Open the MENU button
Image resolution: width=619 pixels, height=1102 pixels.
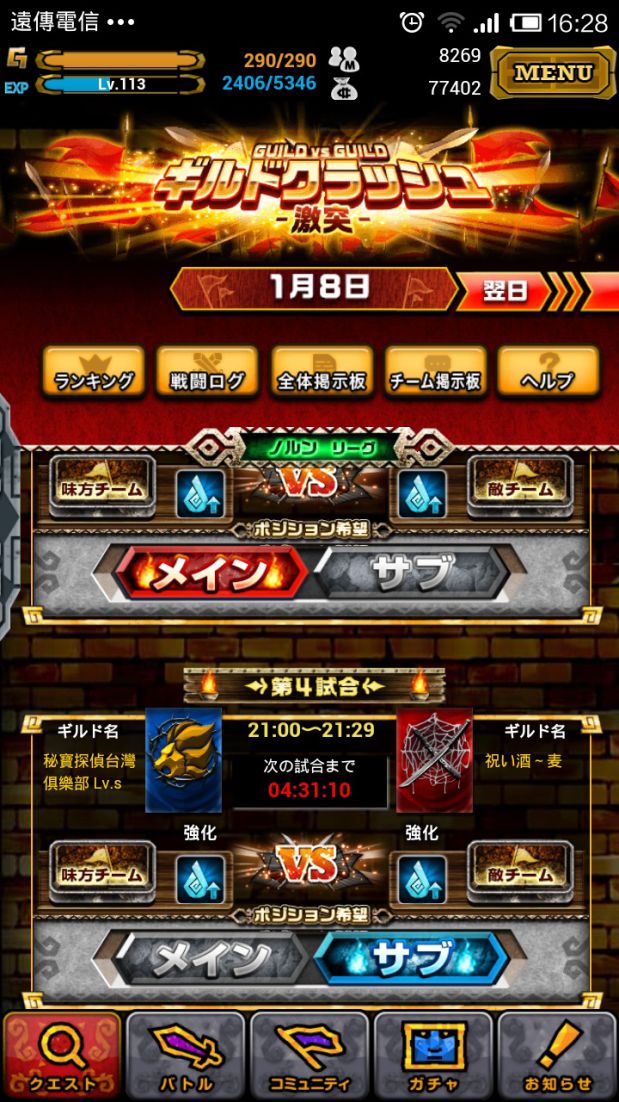(x=552, y=72)
